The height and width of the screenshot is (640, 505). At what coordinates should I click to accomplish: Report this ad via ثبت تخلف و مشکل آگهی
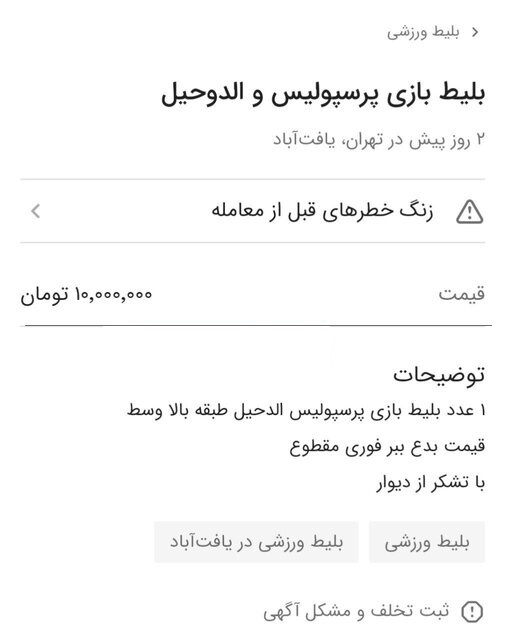click(373, 611)
